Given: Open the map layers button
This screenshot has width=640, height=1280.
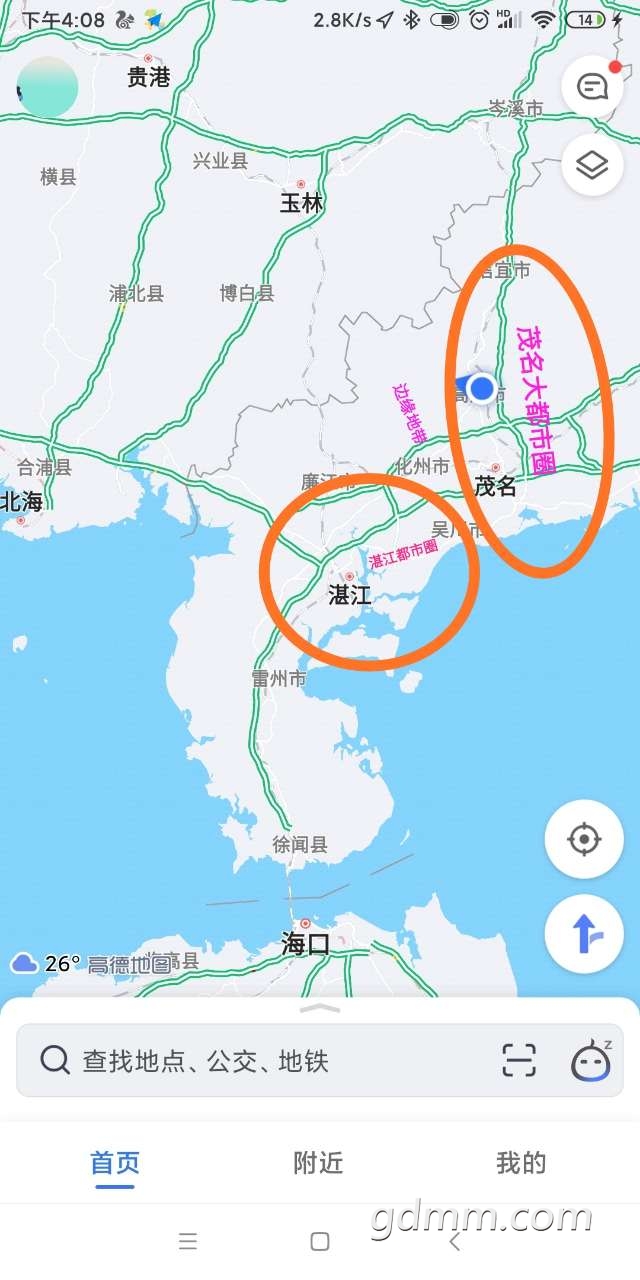Looking at the screenshot, I should [x=593, y=165].
